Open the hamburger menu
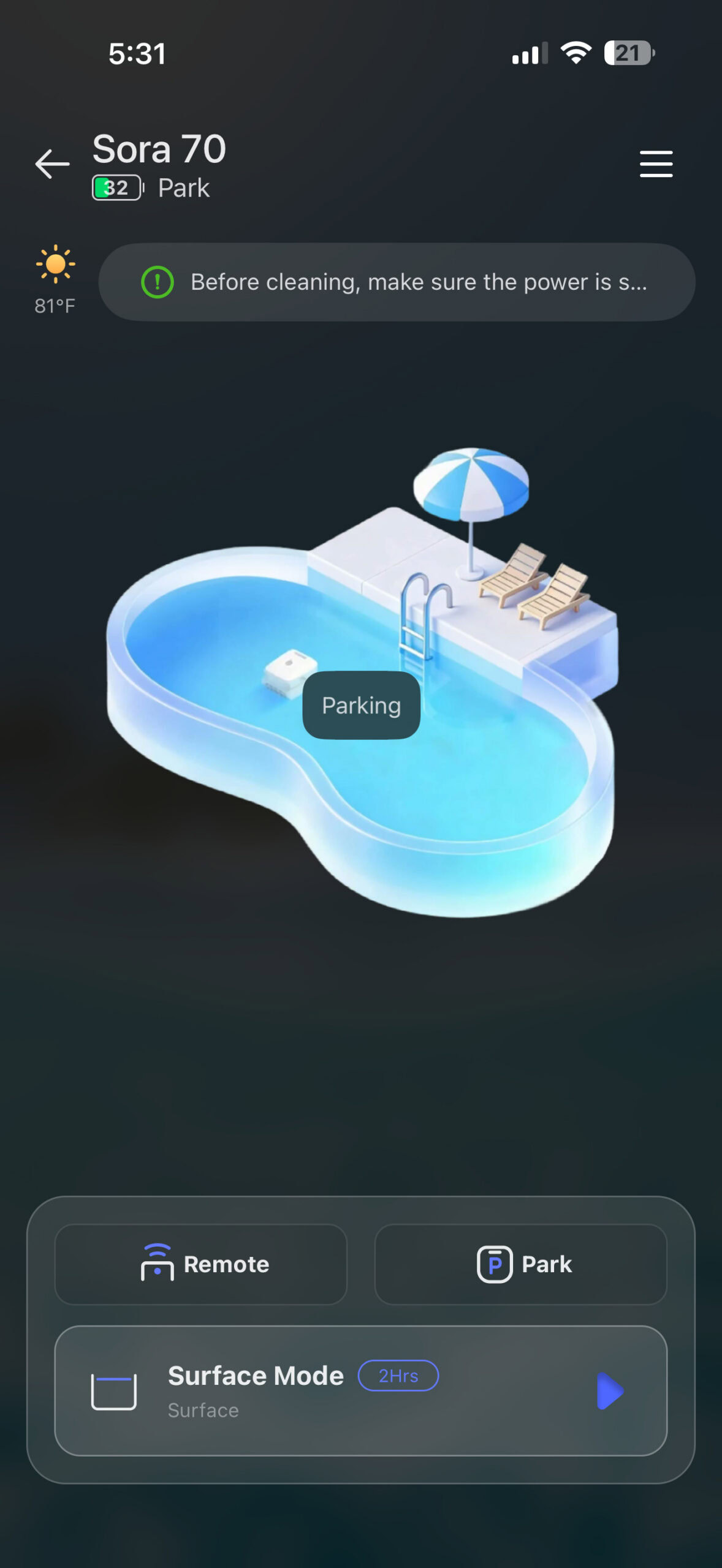The height and width of the screenshot is (1568, 722). coord(656,164)
